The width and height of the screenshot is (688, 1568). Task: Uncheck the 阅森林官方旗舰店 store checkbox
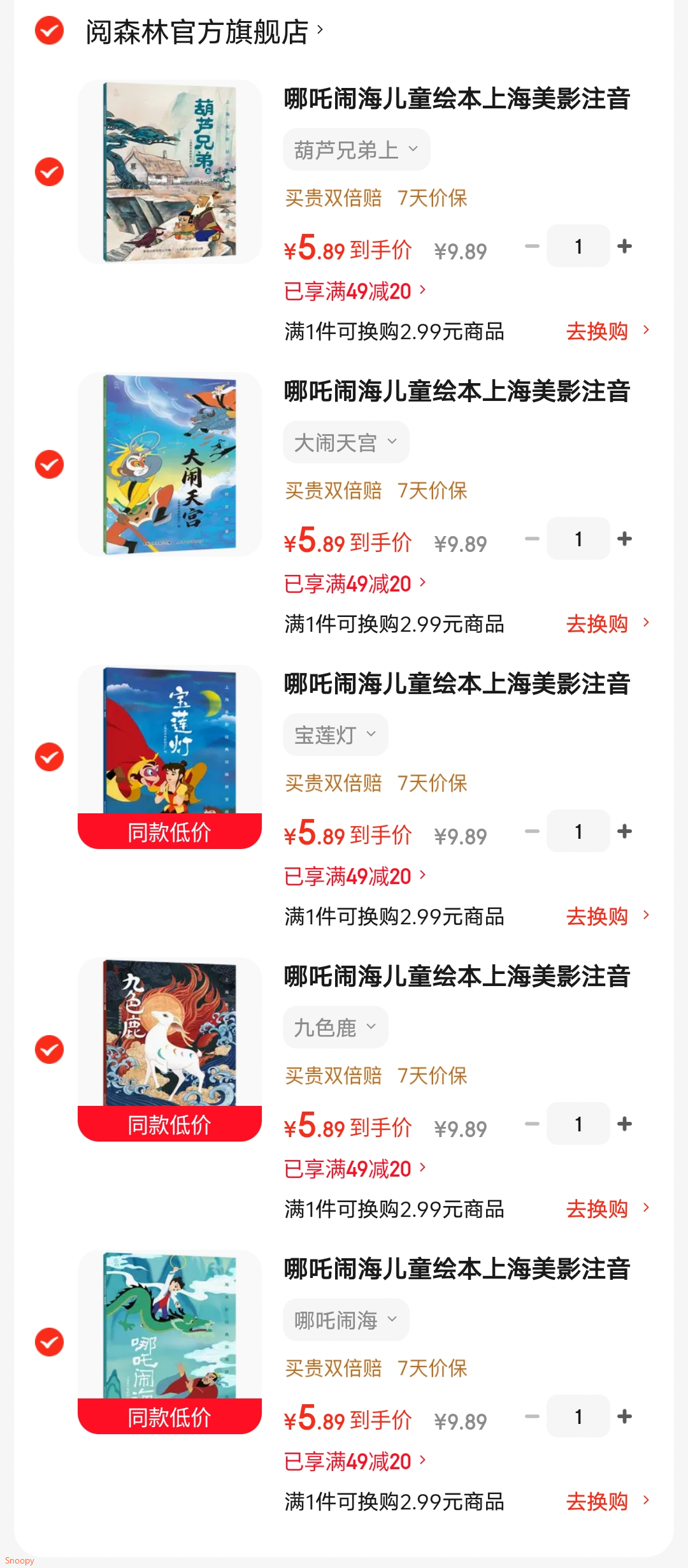tap(49, 31)
